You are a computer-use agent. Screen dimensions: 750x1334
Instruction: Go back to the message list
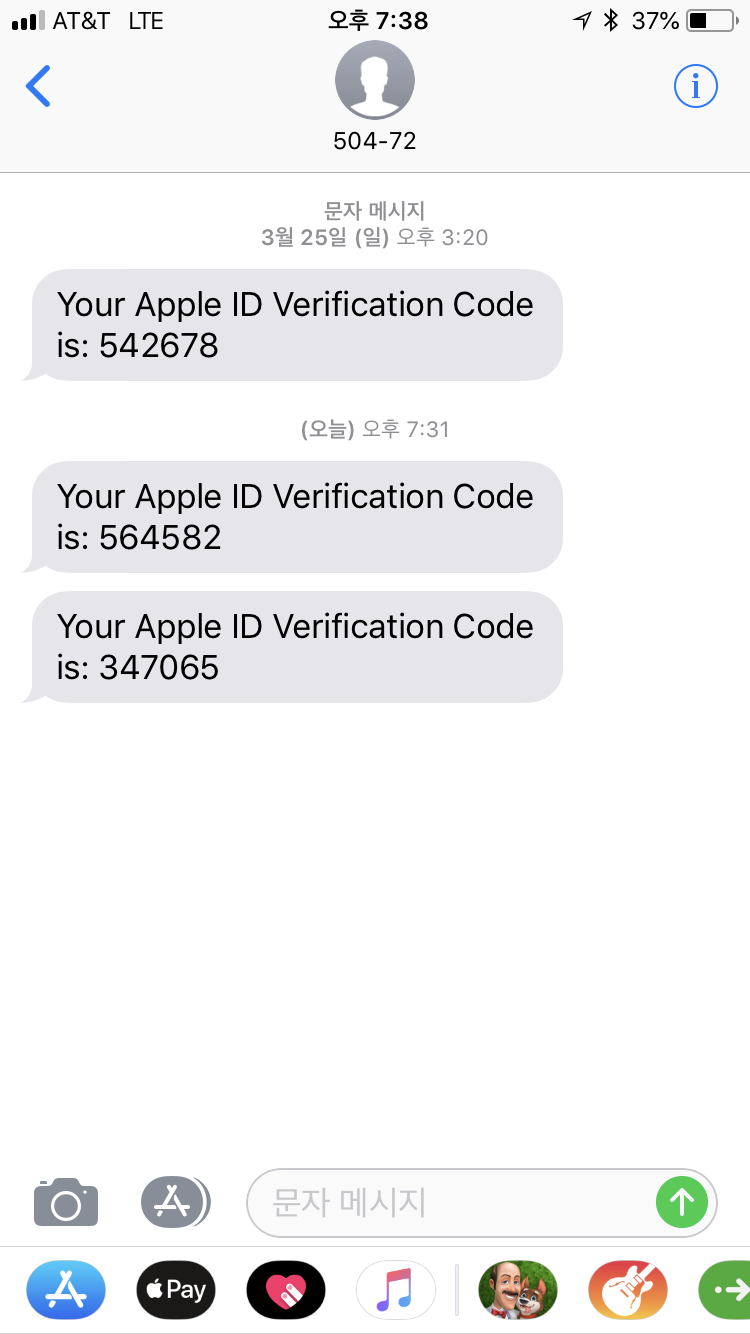click(x=38, y=87)
